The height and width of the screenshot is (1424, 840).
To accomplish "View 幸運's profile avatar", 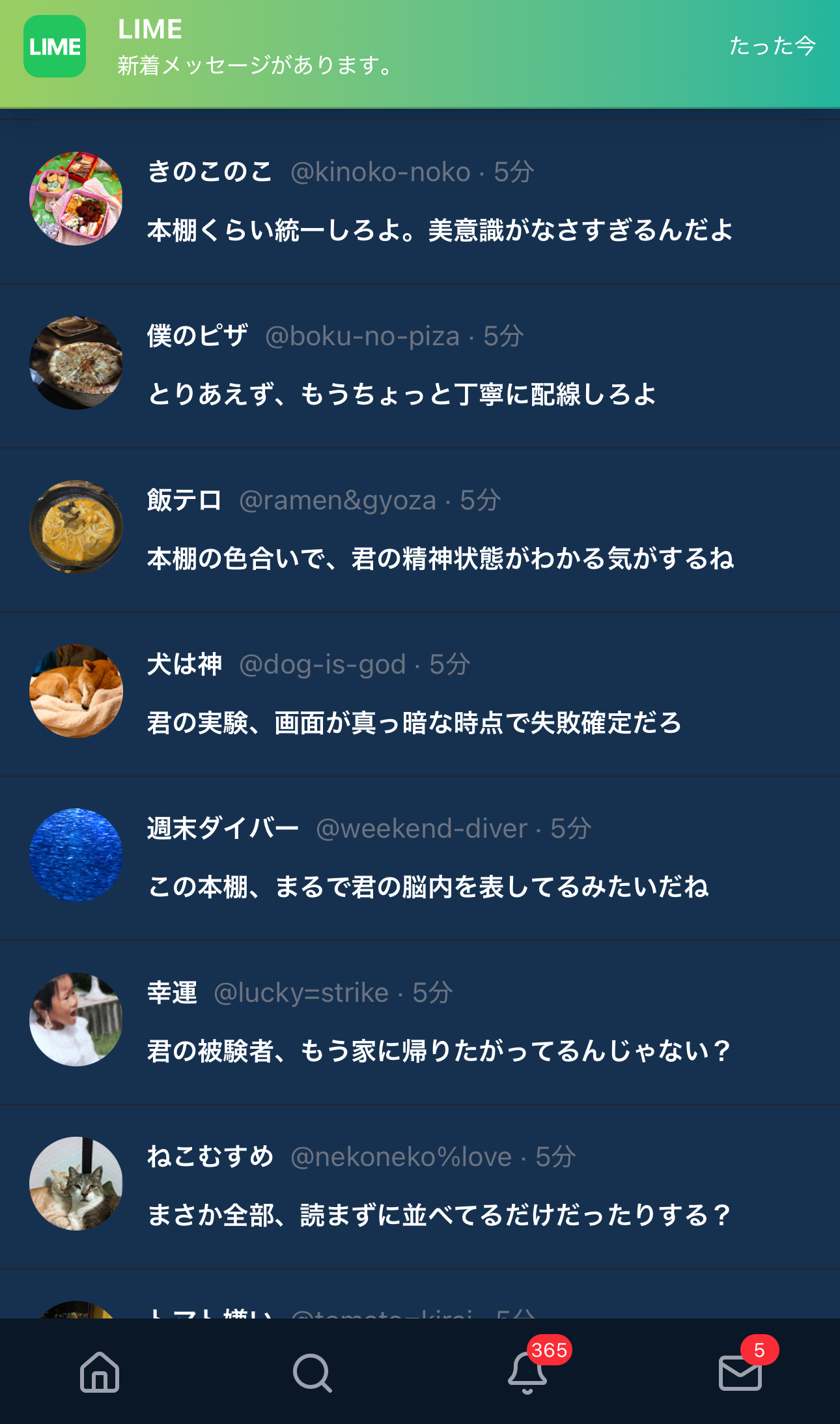I will [x=76, y=1019].
